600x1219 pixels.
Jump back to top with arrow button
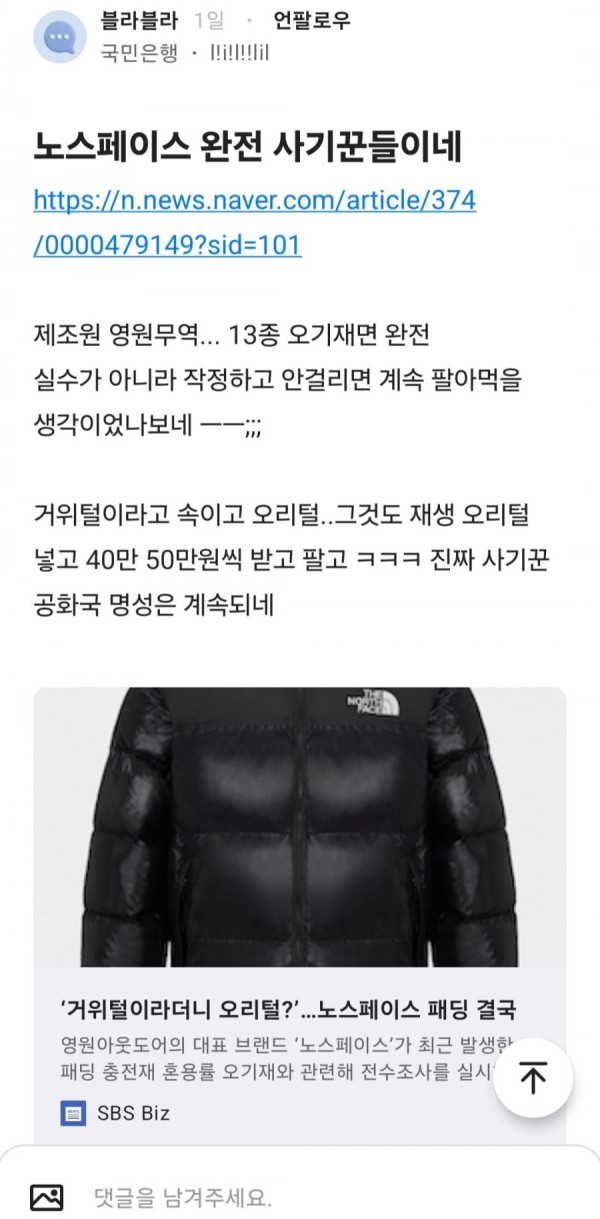[x=534, y=1077]
